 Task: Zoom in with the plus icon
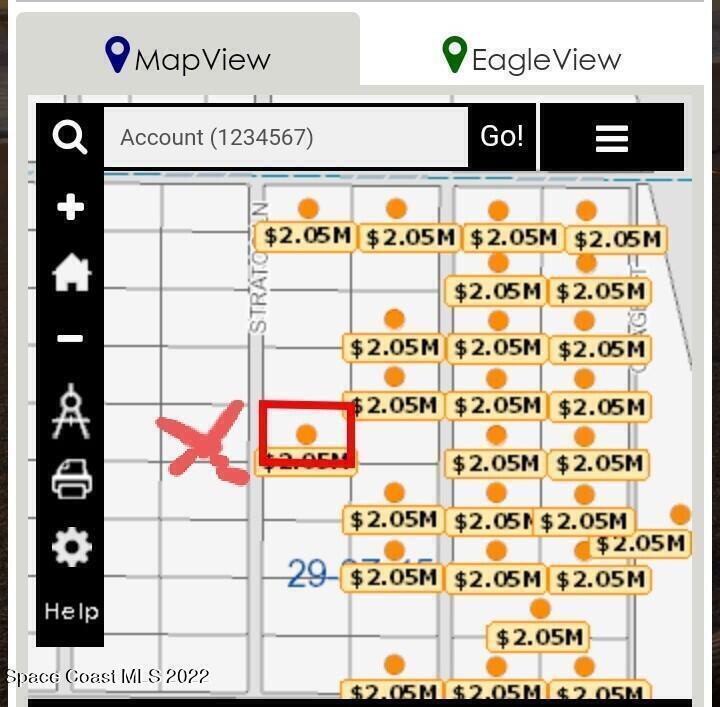pyautogui.click(x=70, y=207)
